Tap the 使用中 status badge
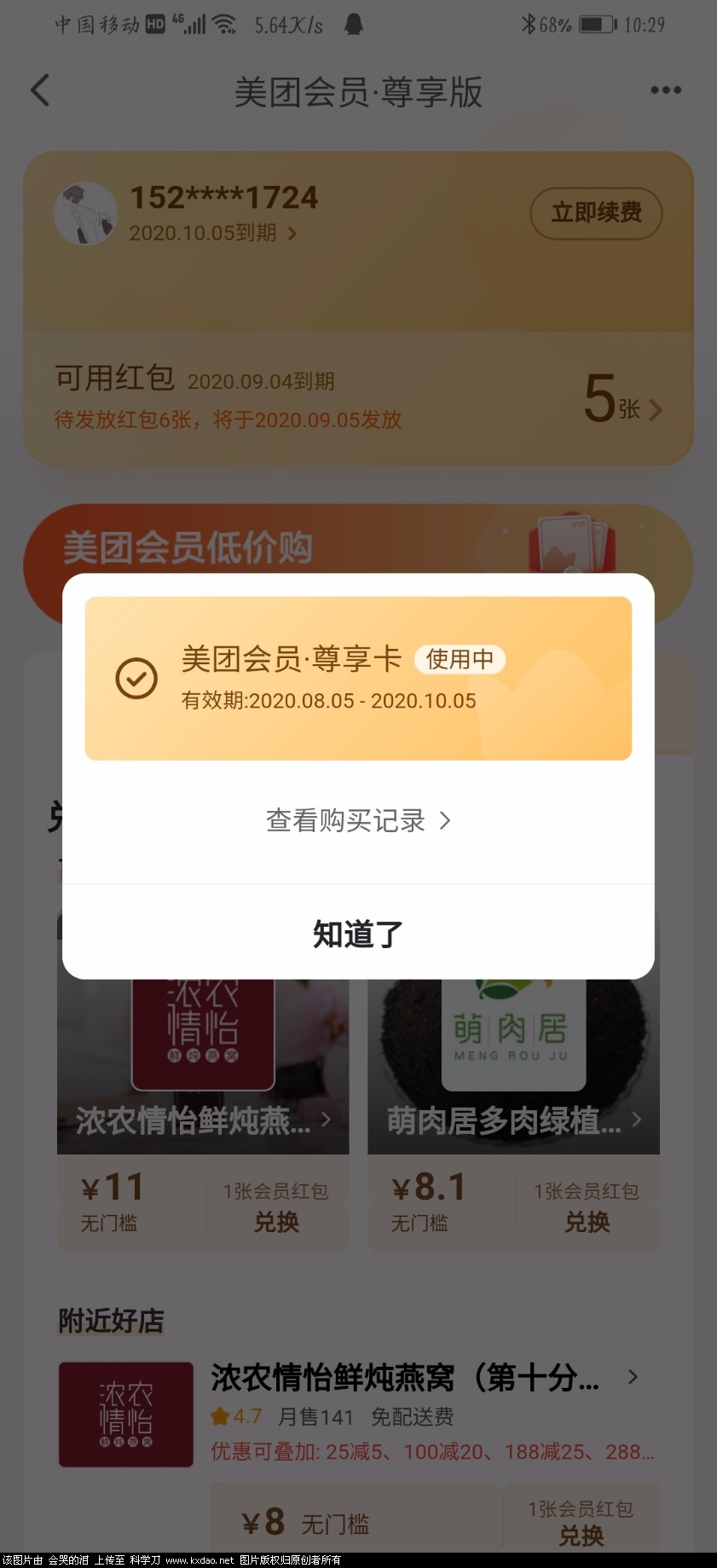Screen dimensions: 717x1568 click(x=460, y=659)
